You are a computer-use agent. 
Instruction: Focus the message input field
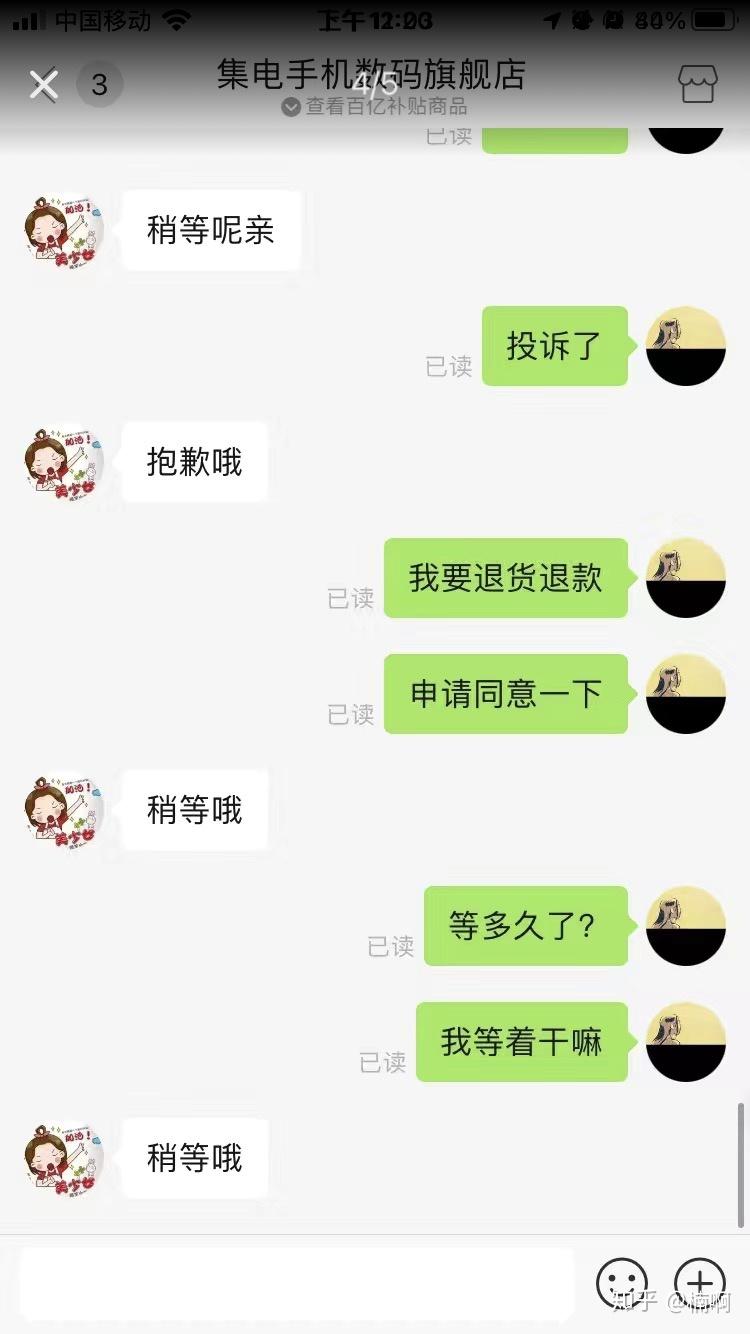coord(296,1283)
